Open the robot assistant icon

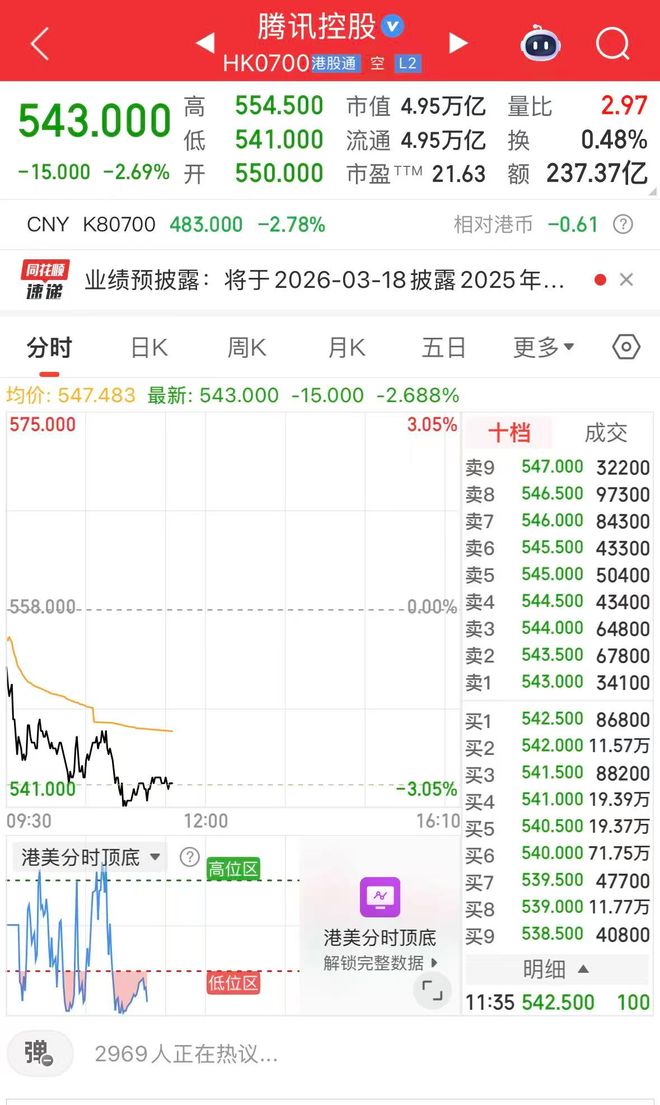[541, 44]
